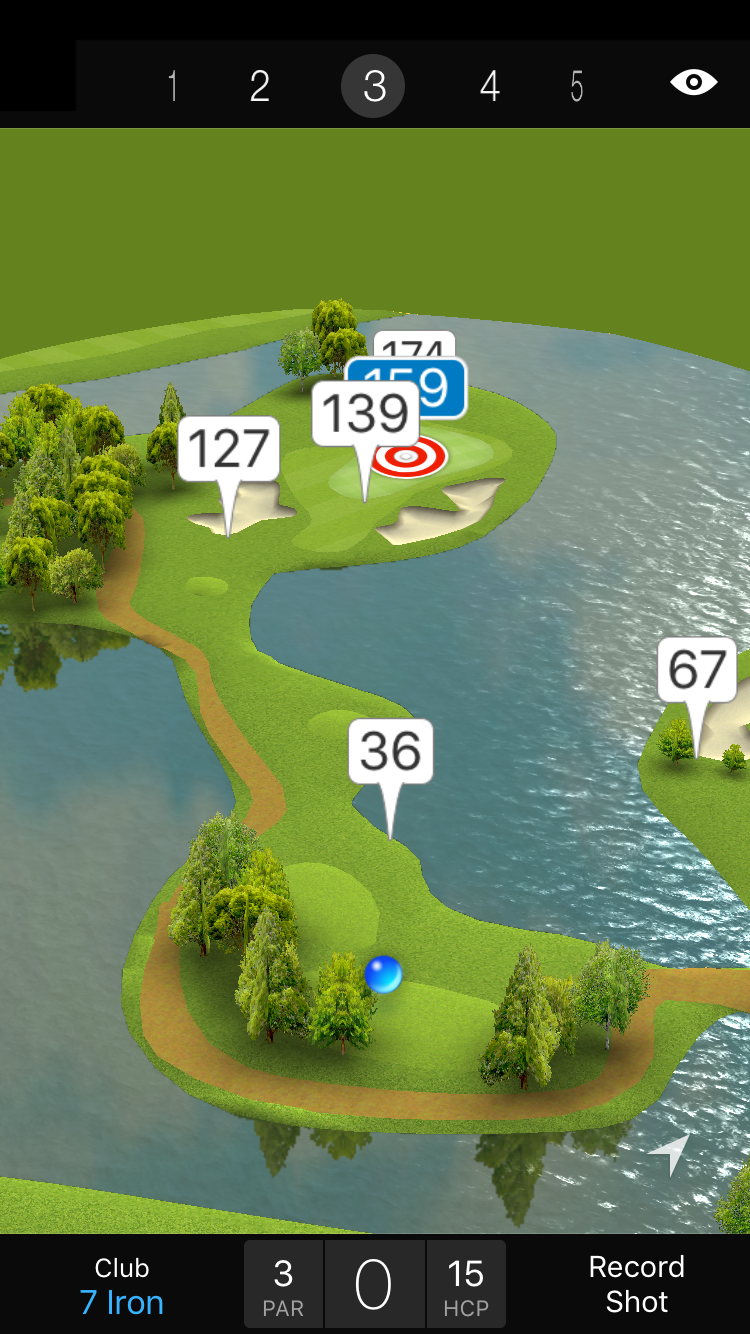The image size is (750, 1334).
Task: Tap the red target on the green
Action: click(409, 458)
